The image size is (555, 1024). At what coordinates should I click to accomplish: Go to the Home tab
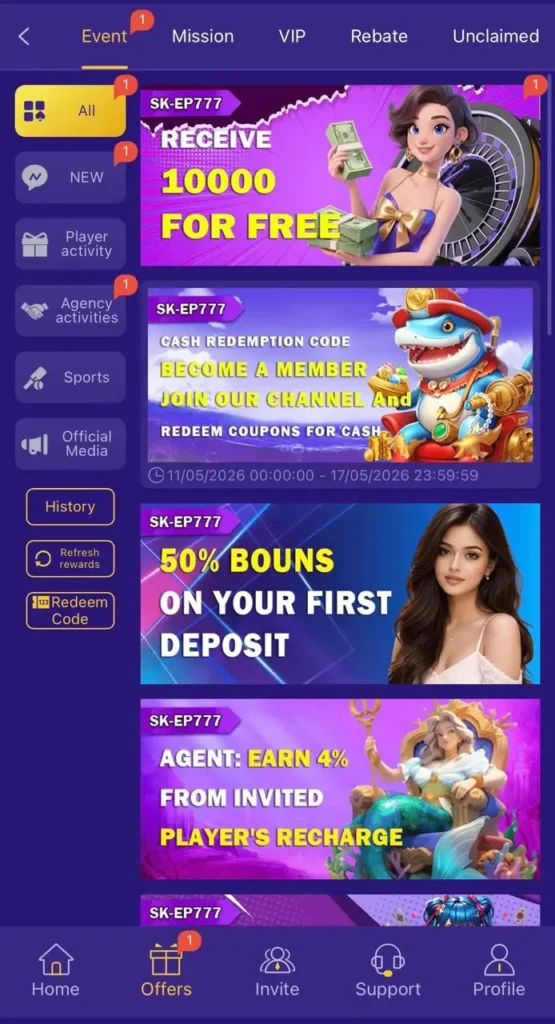(56, 970)
